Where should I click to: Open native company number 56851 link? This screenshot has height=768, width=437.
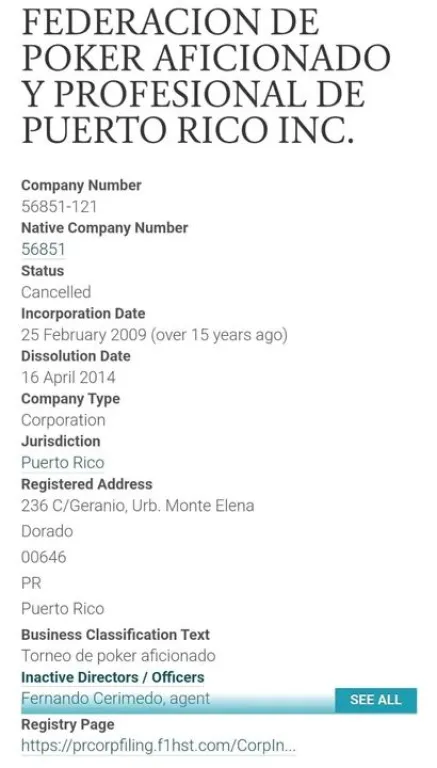coord(43,249)
